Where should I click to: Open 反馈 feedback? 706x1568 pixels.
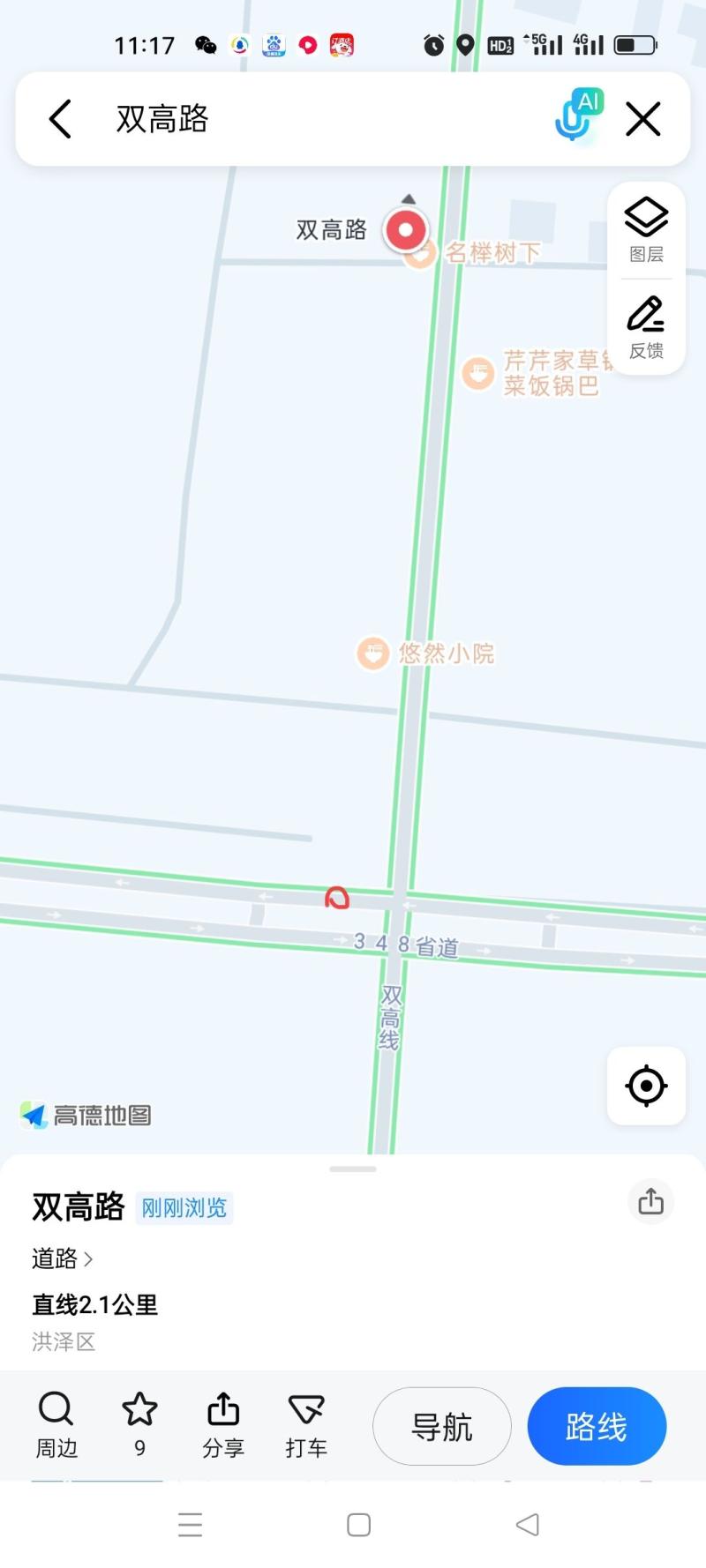[x=646, y=326]
